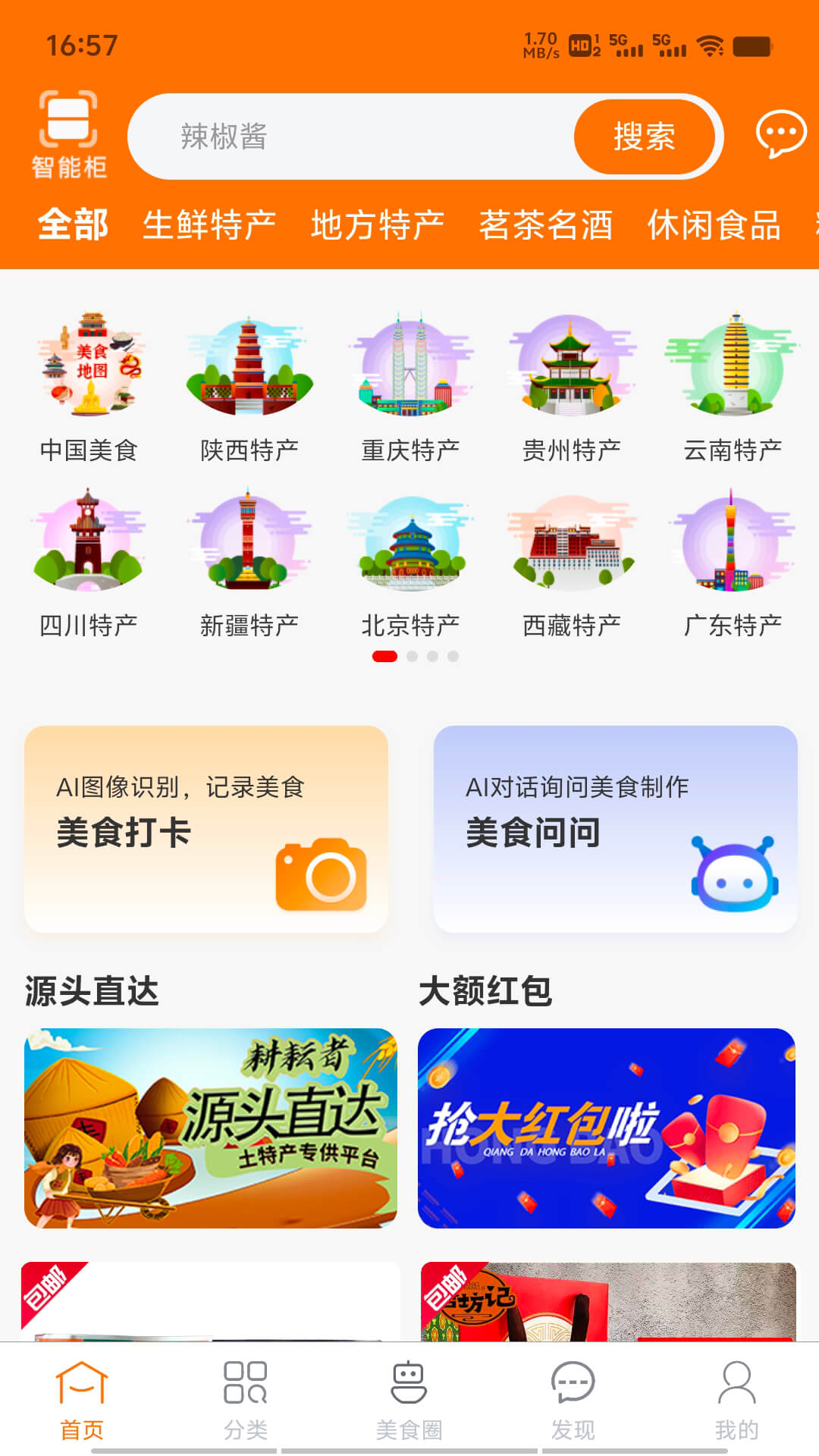Select the 地方特产 top tab
Viewport: 819px width, 1456px height.
(x=378, y=225)
